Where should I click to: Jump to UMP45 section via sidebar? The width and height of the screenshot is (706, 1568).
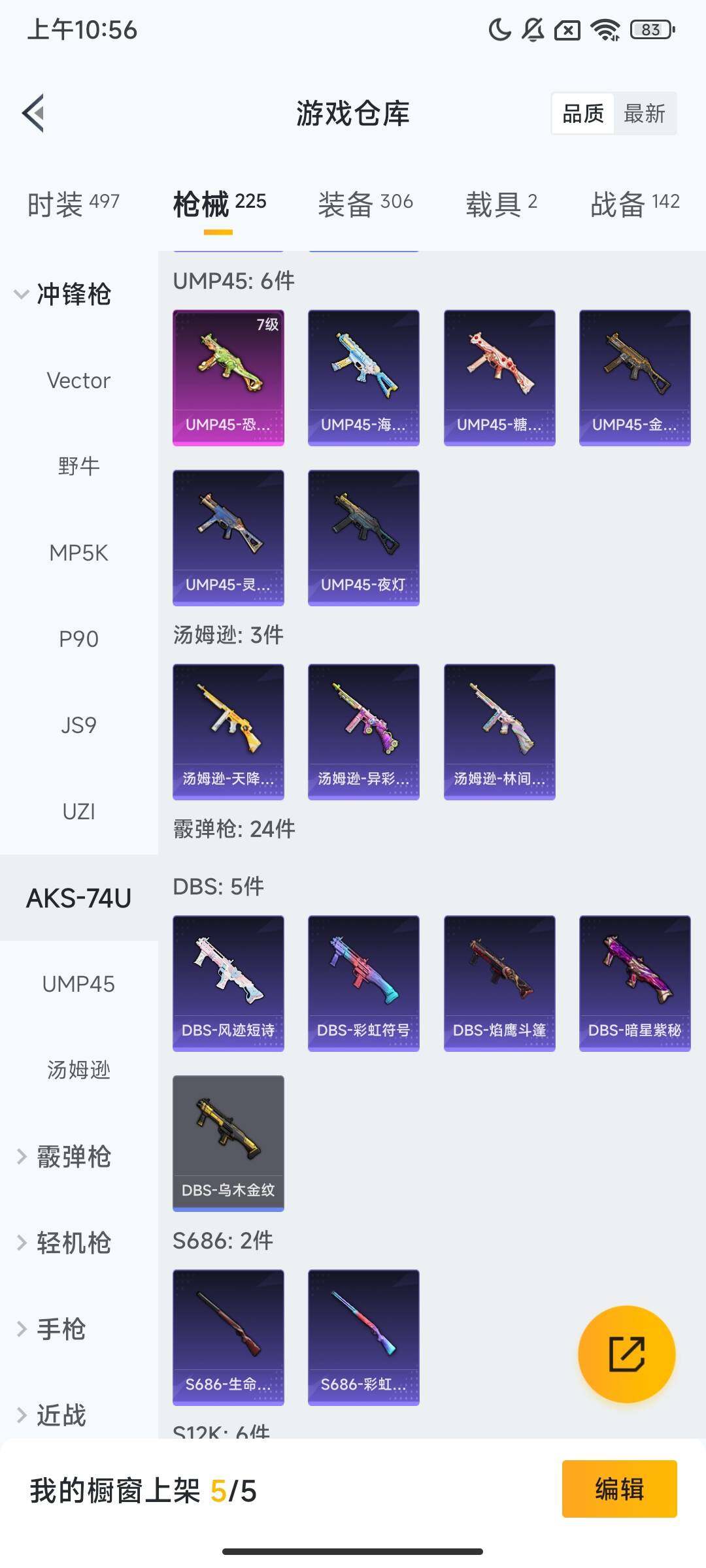(x=78, y=984)
